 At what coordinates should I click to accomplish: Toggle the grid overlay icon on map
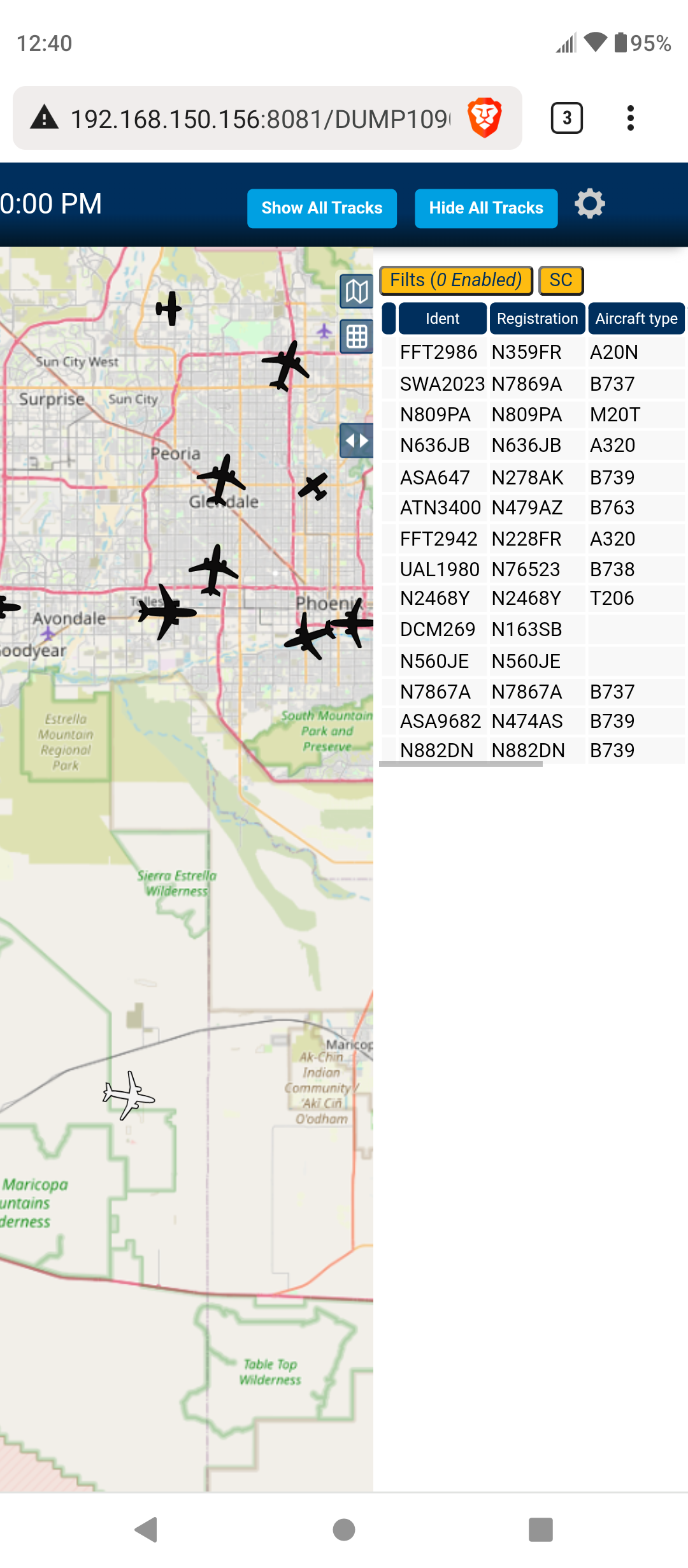pyautogui.click(x=356, y=336)
